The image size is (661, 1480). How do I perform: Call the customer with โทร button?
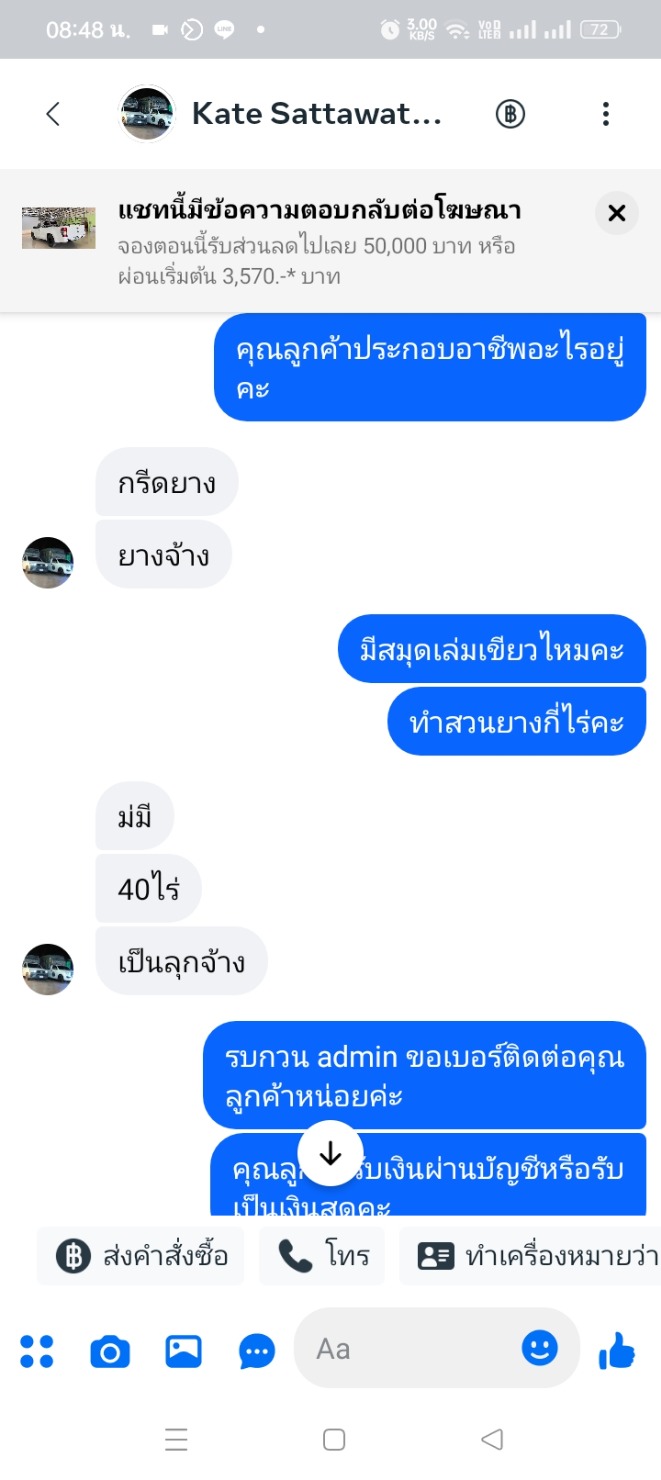click(323, 1256)
